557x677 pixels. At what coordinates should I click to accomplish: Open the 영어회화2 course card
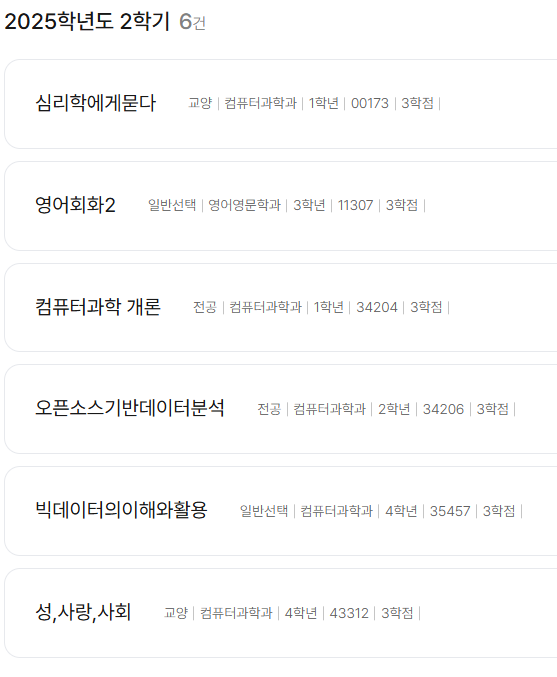click(281, 206)
